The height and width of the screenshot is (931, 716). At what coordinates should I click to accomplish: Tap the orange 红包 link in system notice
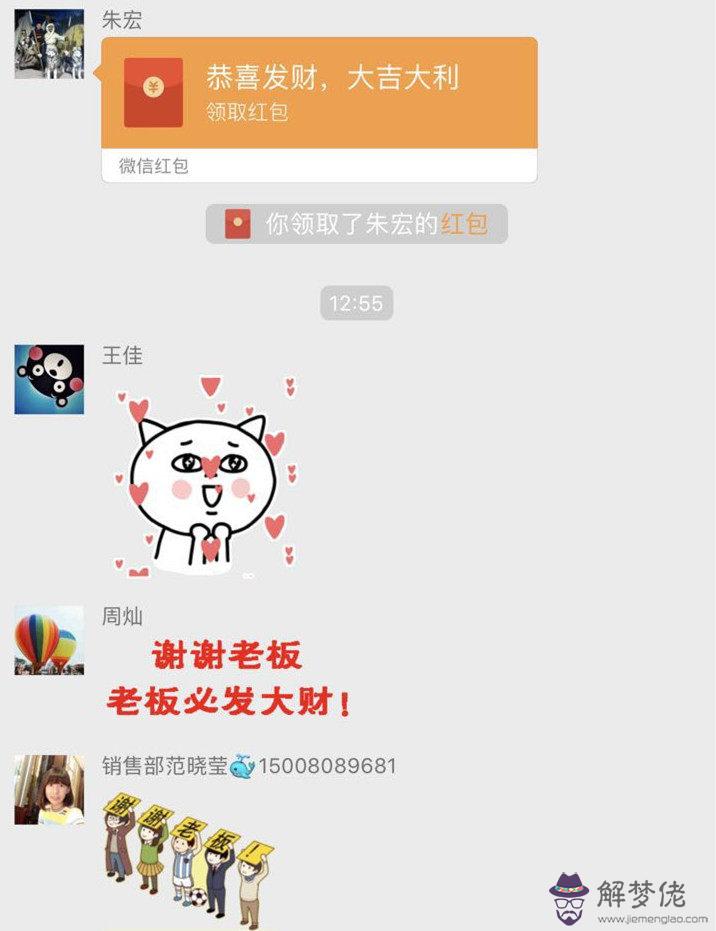click(x=464, y=224)
